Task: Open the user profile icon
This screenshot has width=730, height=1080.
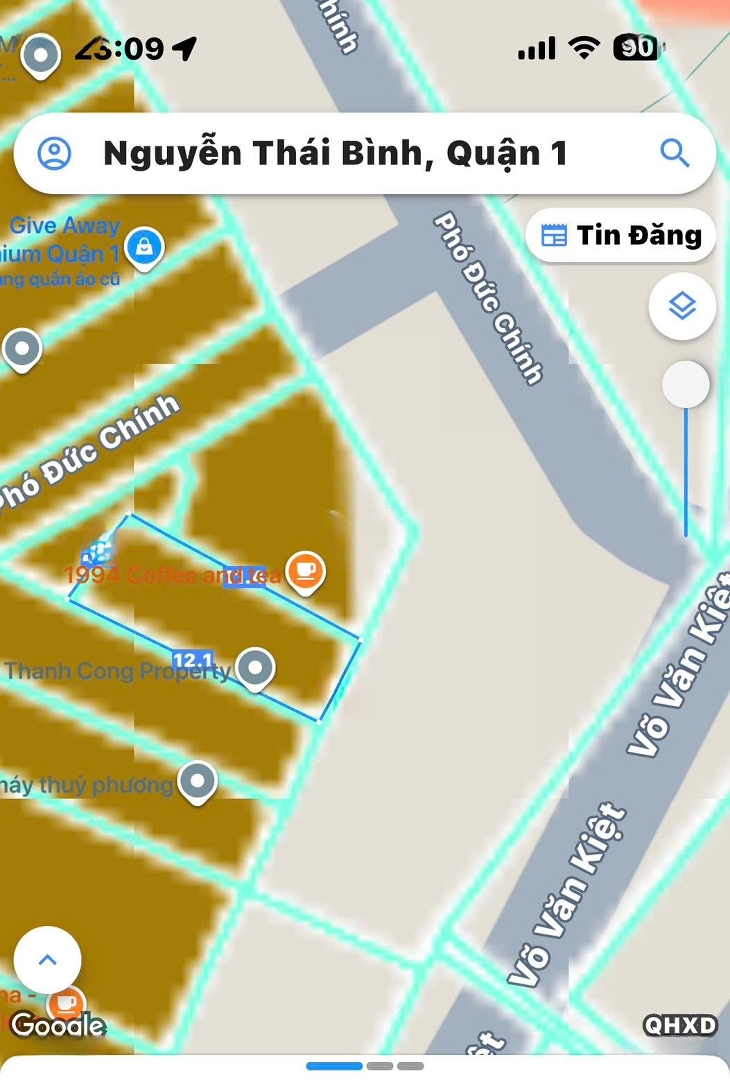Action: (x=54, y=153)
